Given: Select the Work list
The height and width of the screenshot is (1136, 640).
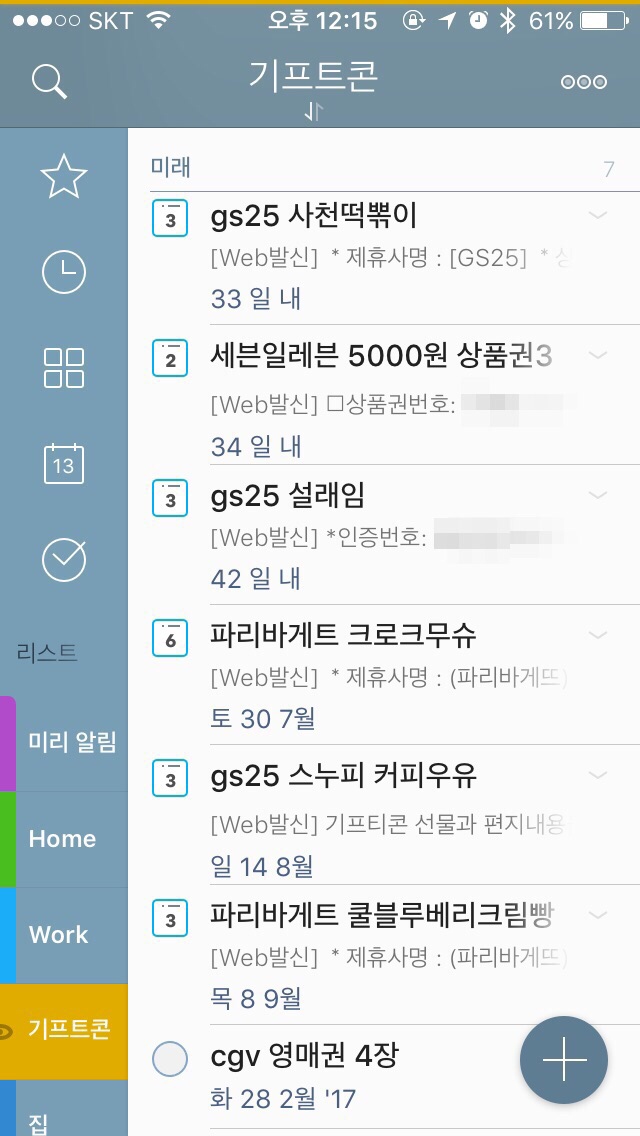Looking at the screenshot, I should (72, 935).
